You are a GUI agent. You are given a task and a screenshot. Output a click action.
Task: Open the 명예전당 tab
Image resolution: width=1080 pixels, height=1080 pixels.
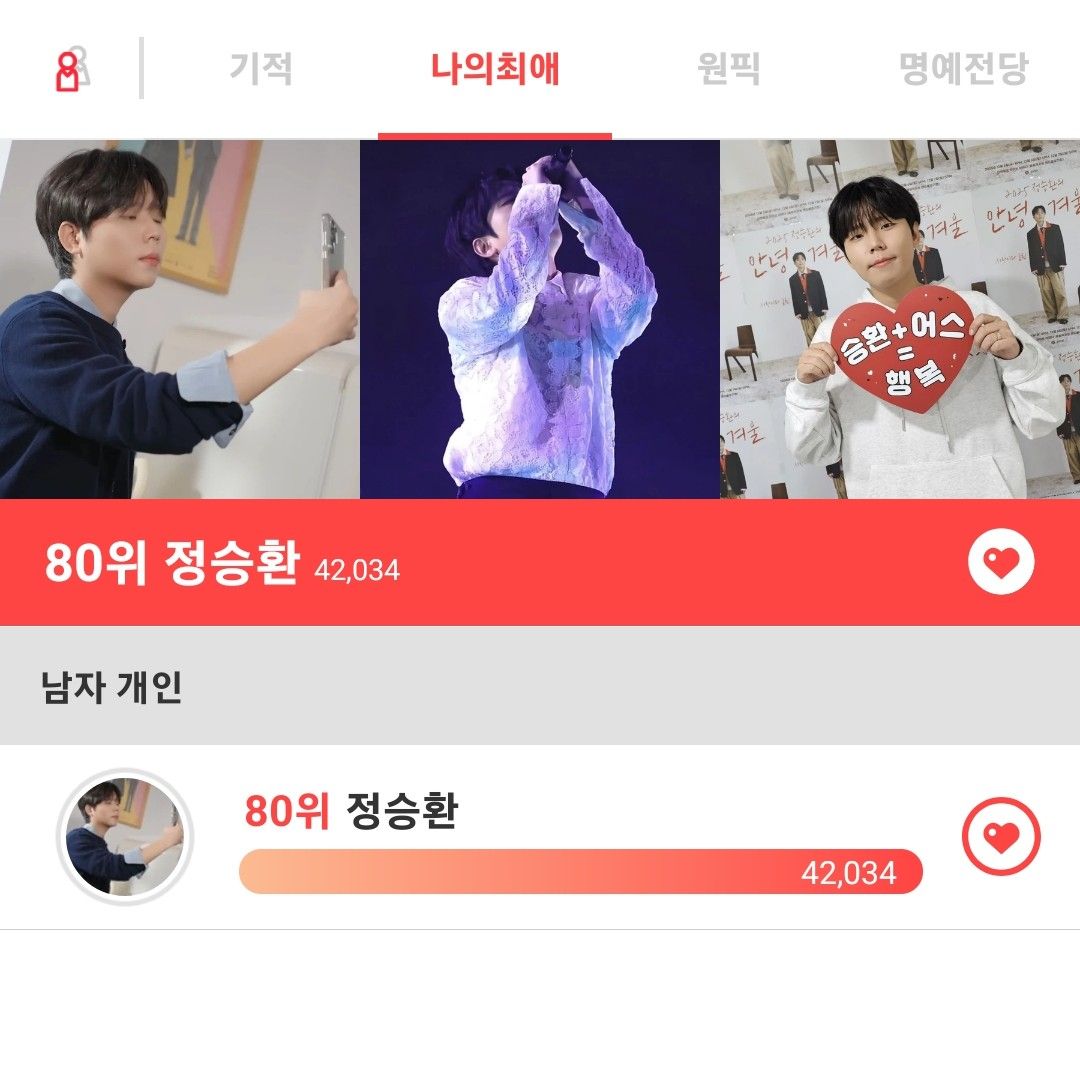(x=963, y=69)
